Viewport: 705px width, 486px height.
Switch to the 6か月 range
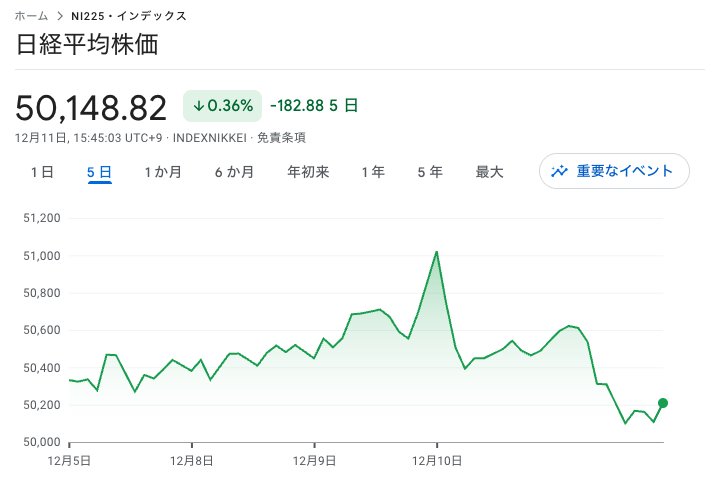coord(234,172)
